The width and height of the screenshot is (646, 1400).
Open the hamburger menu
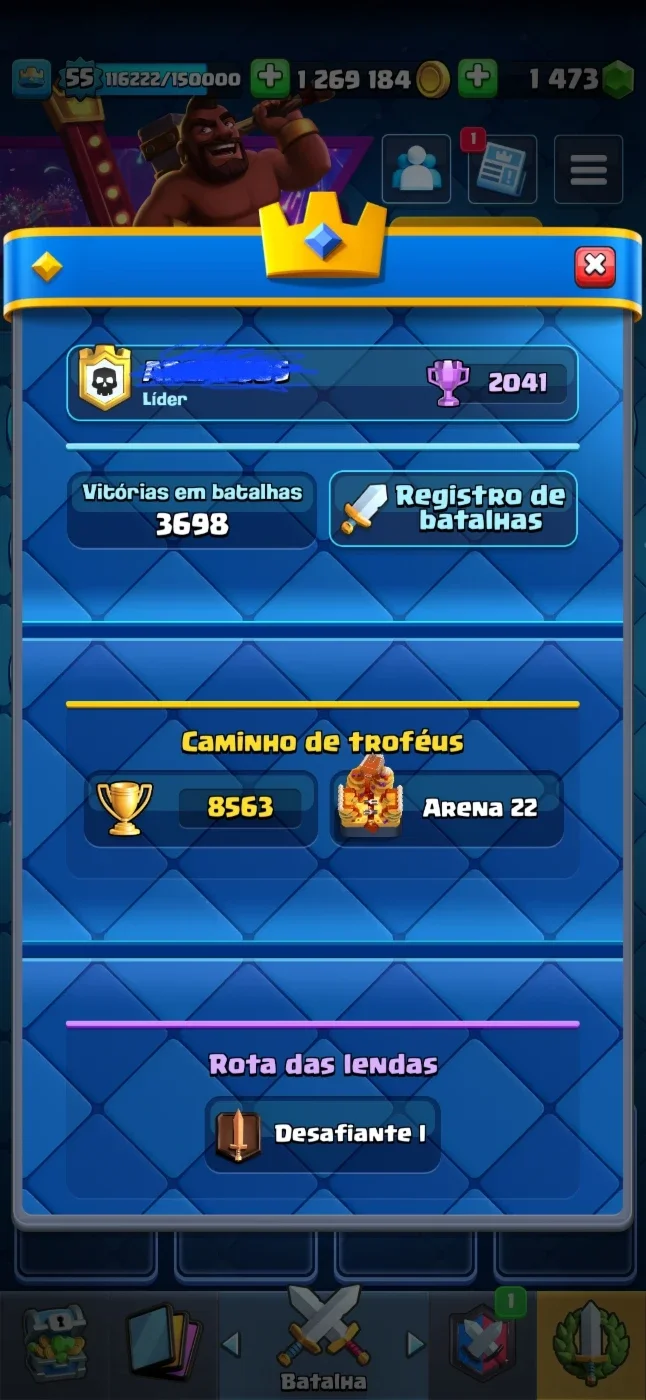589,170
